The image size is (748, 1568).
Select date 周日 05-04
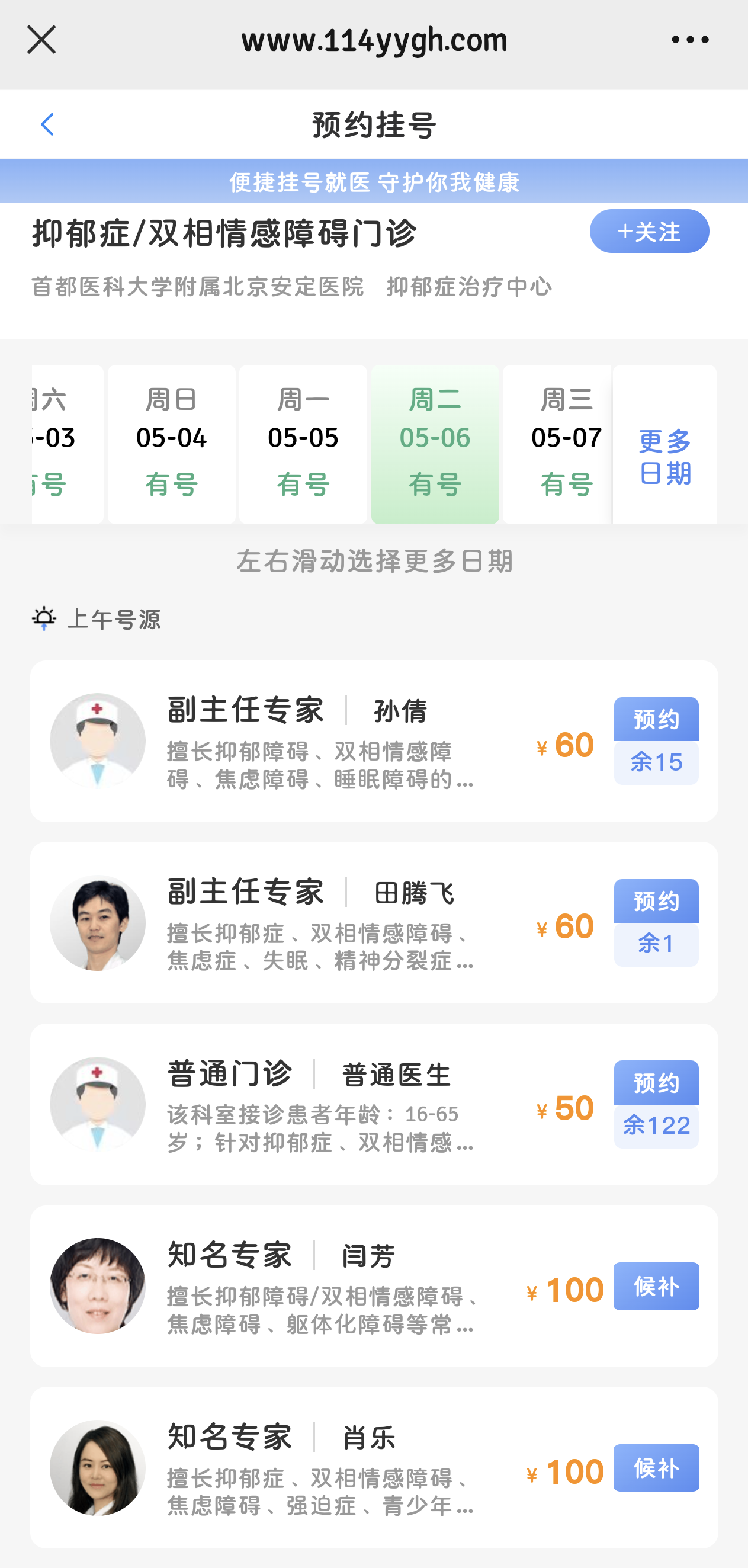(172, 444)
